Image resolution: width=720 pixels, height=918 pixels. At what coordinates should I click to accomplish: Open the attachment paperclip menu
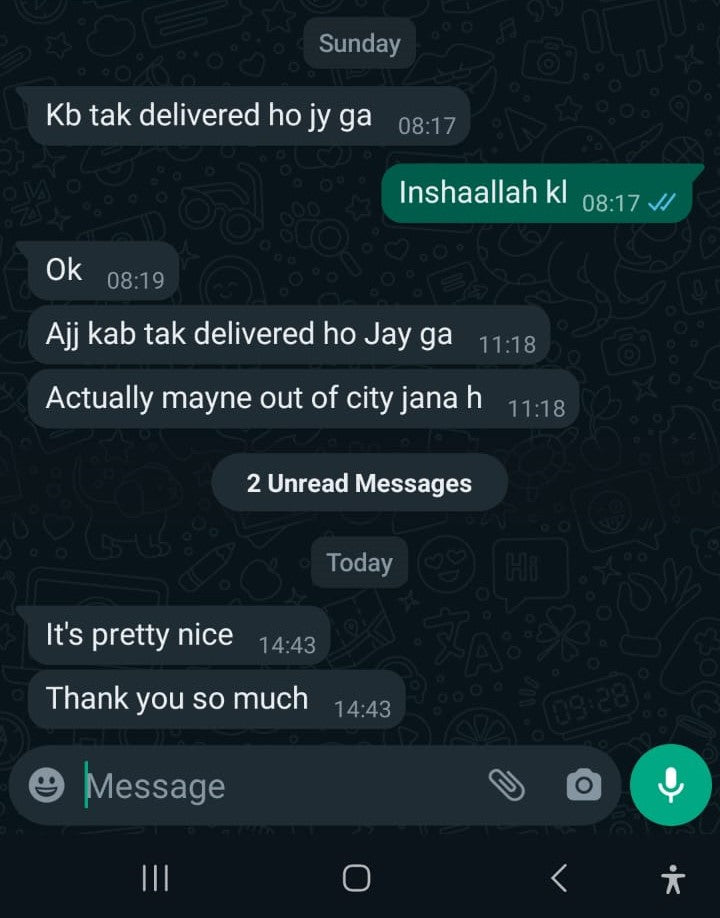click(507, 785)
